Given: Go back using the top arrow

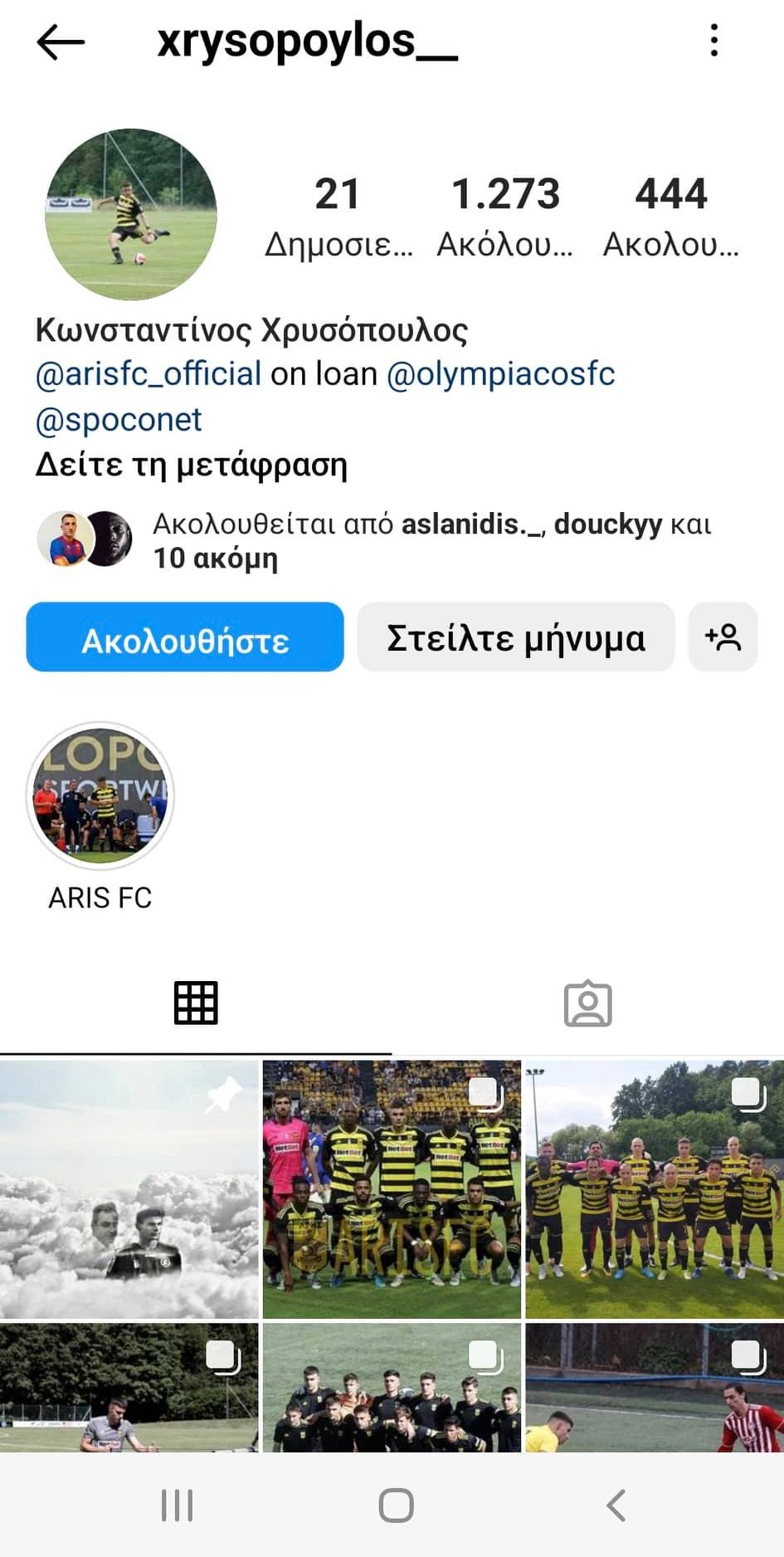Looking at the screenshot, I should pos(61,41).
